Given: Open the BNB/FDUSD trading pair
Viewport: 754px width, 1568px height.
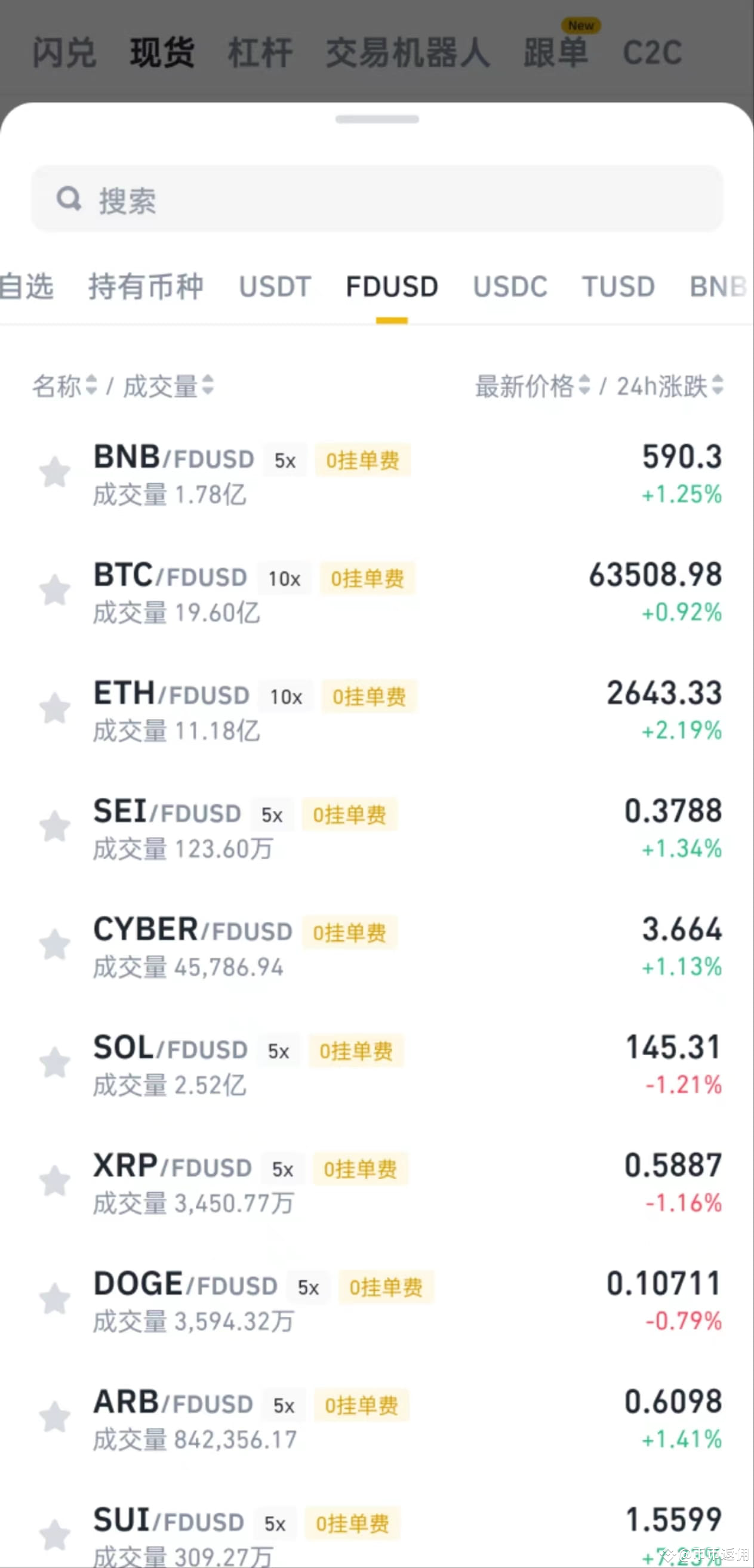Looking at the screenshot, I should tap(174, 458).
